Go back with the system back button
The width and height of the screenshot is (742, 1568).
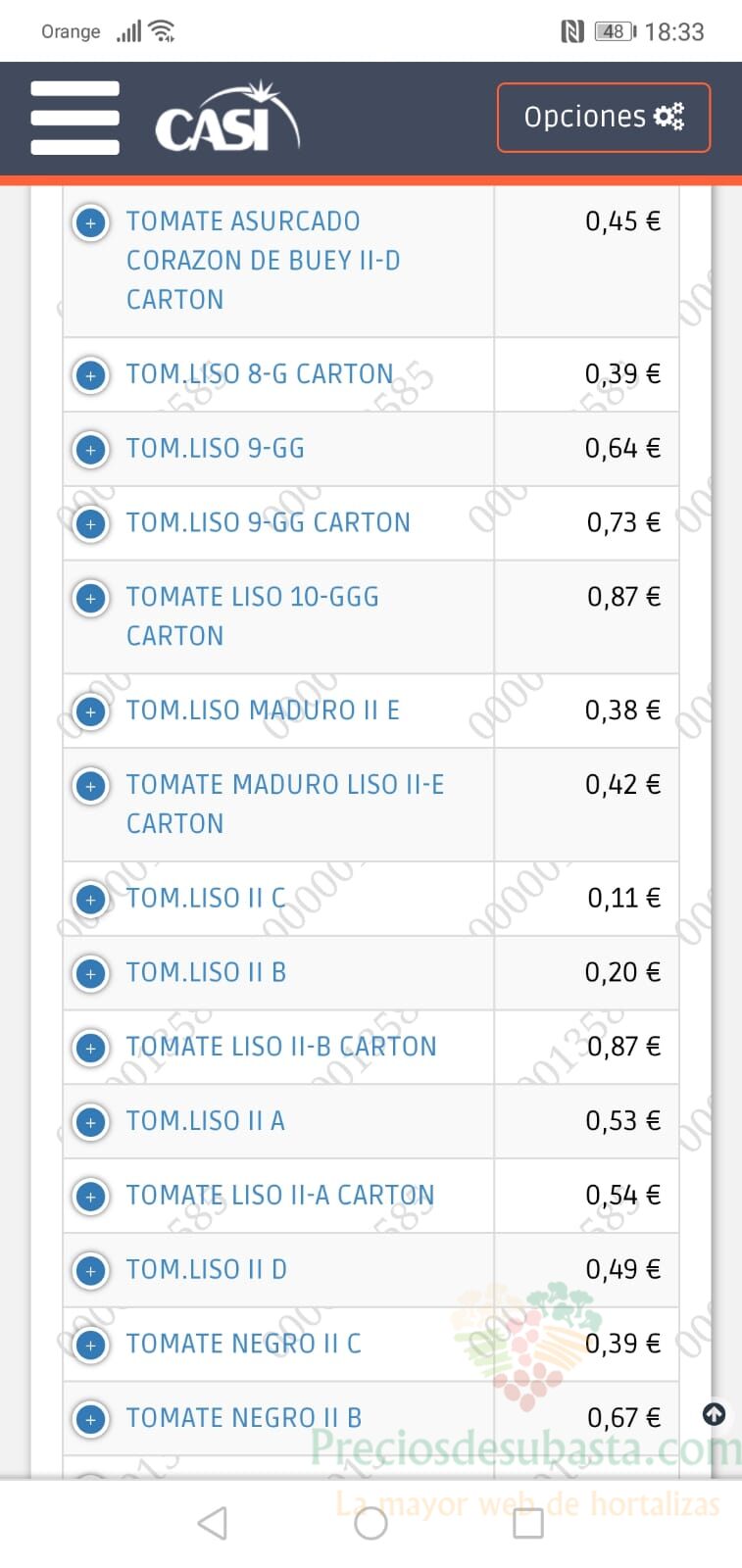pos(213,1523)
